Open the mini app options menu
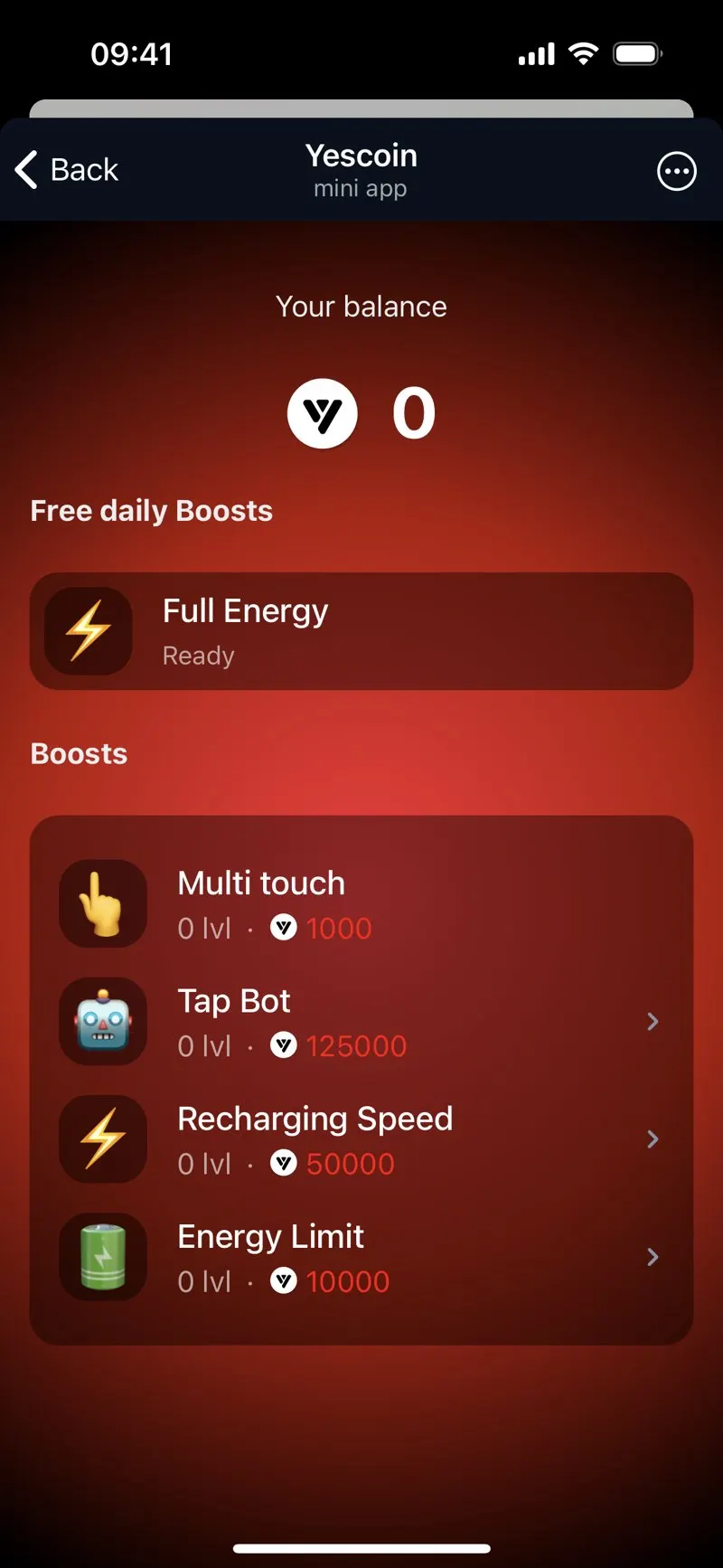 pyautogui.click(x=676, y=171)
